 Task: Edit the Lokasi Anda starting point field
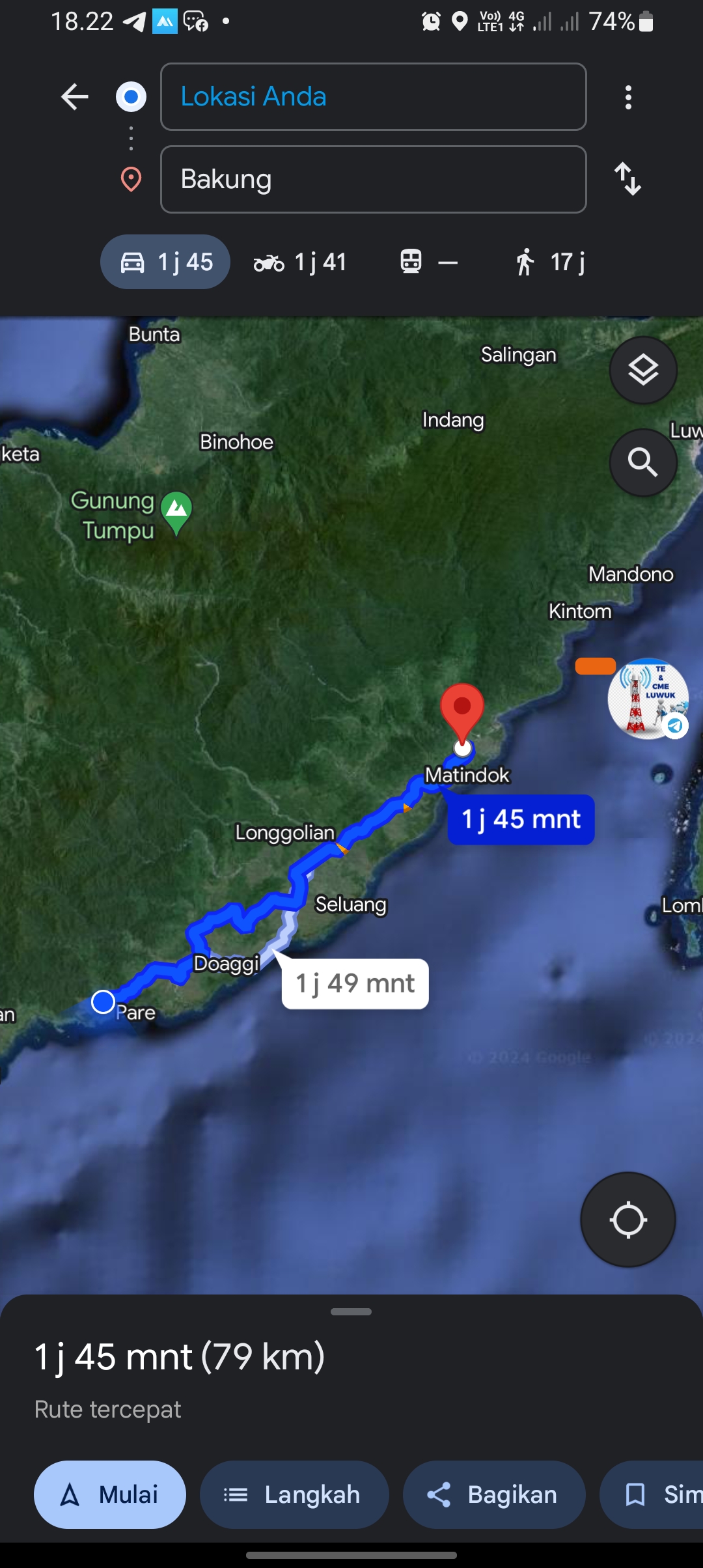tap(373, 97)
